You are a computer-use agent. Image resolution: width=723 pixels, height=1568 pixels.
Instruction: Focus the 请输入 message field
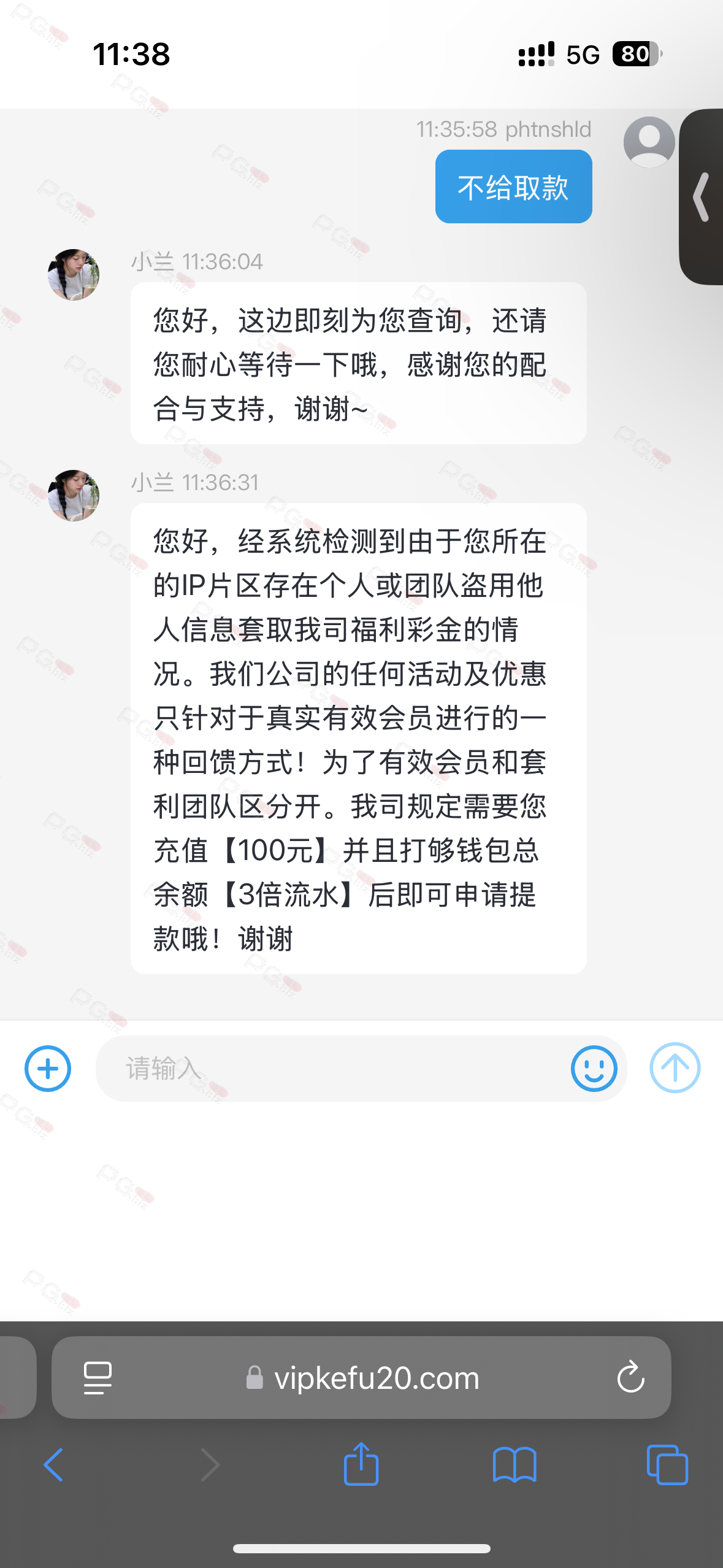(x=331, y=1069)
